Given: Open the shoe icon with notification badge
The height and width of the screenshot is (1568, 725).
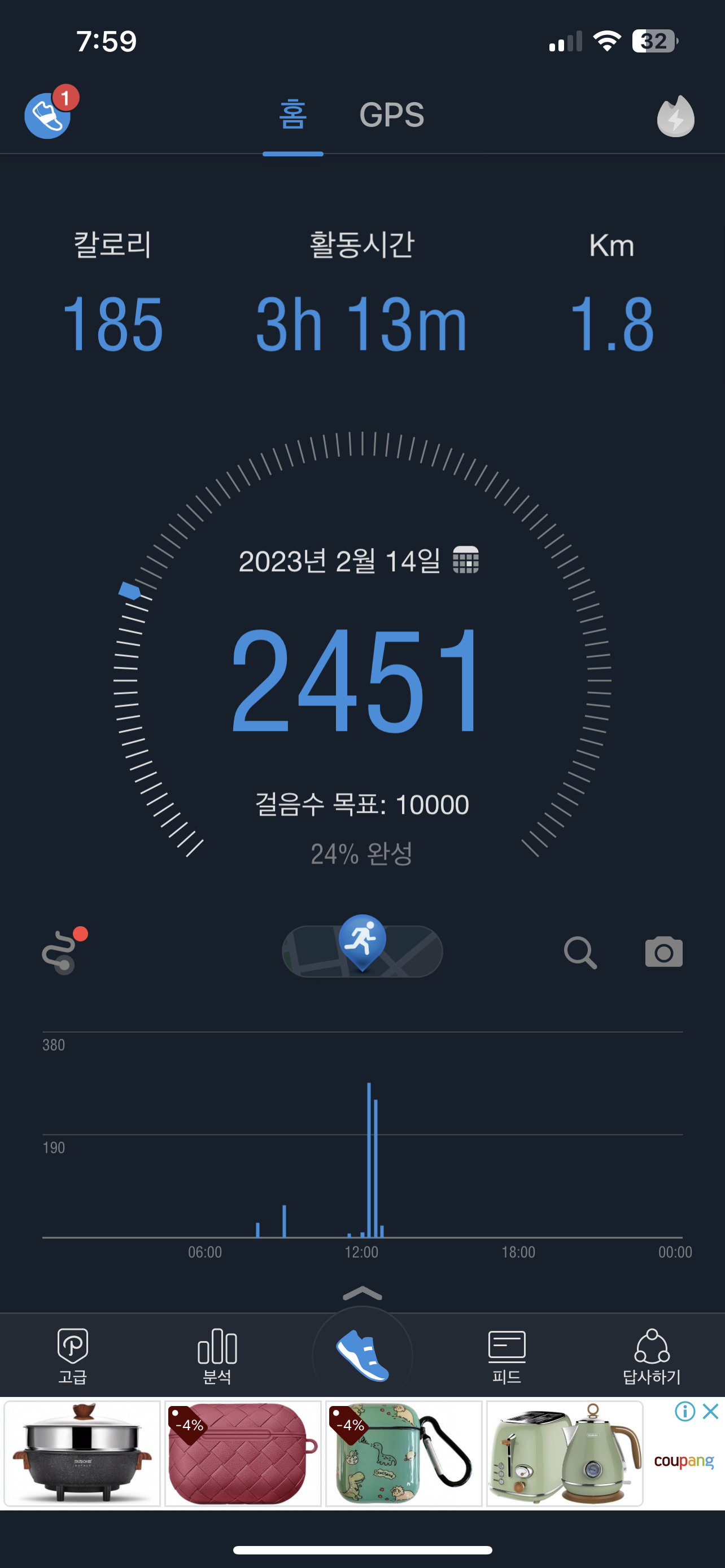Looking at the screenshot, I should click(47, 115).
